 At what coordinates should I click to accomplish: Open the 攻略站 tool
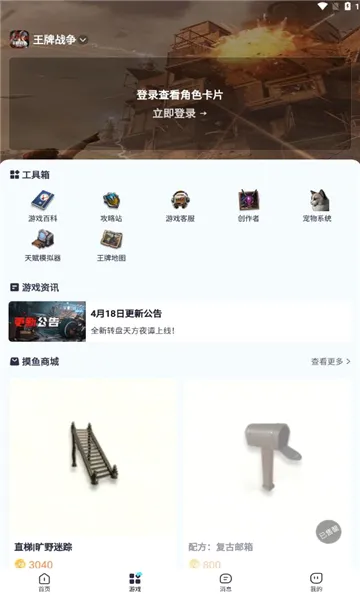[x=111, y=206]
